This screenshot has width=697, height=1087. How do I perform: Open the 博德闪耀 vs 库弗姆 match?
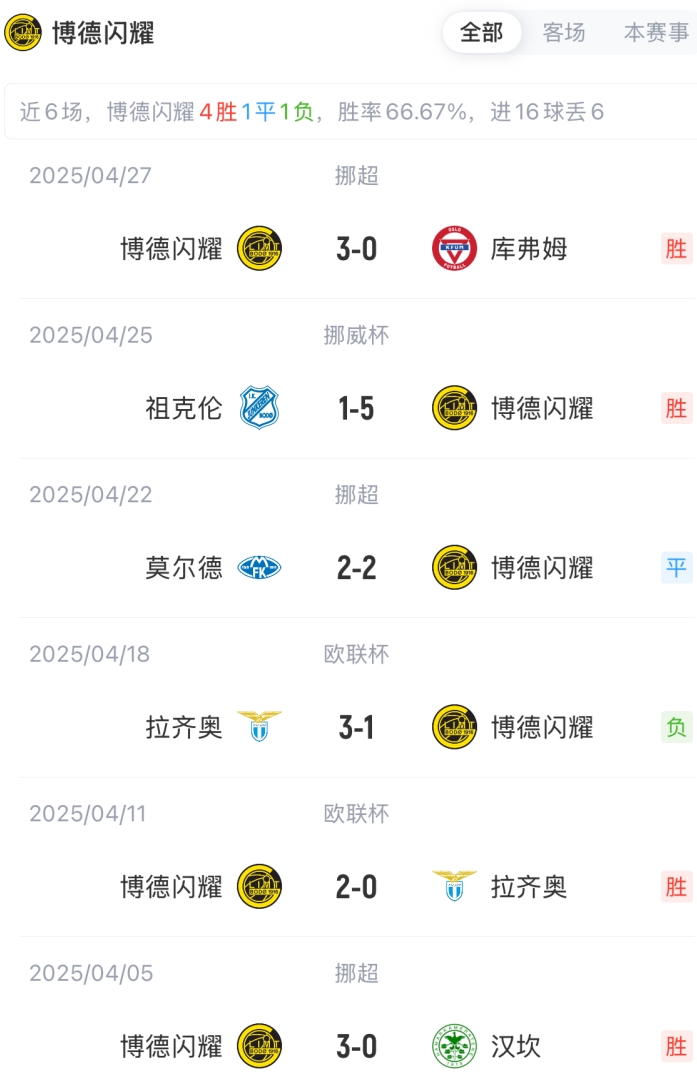[x=356, y=248]
